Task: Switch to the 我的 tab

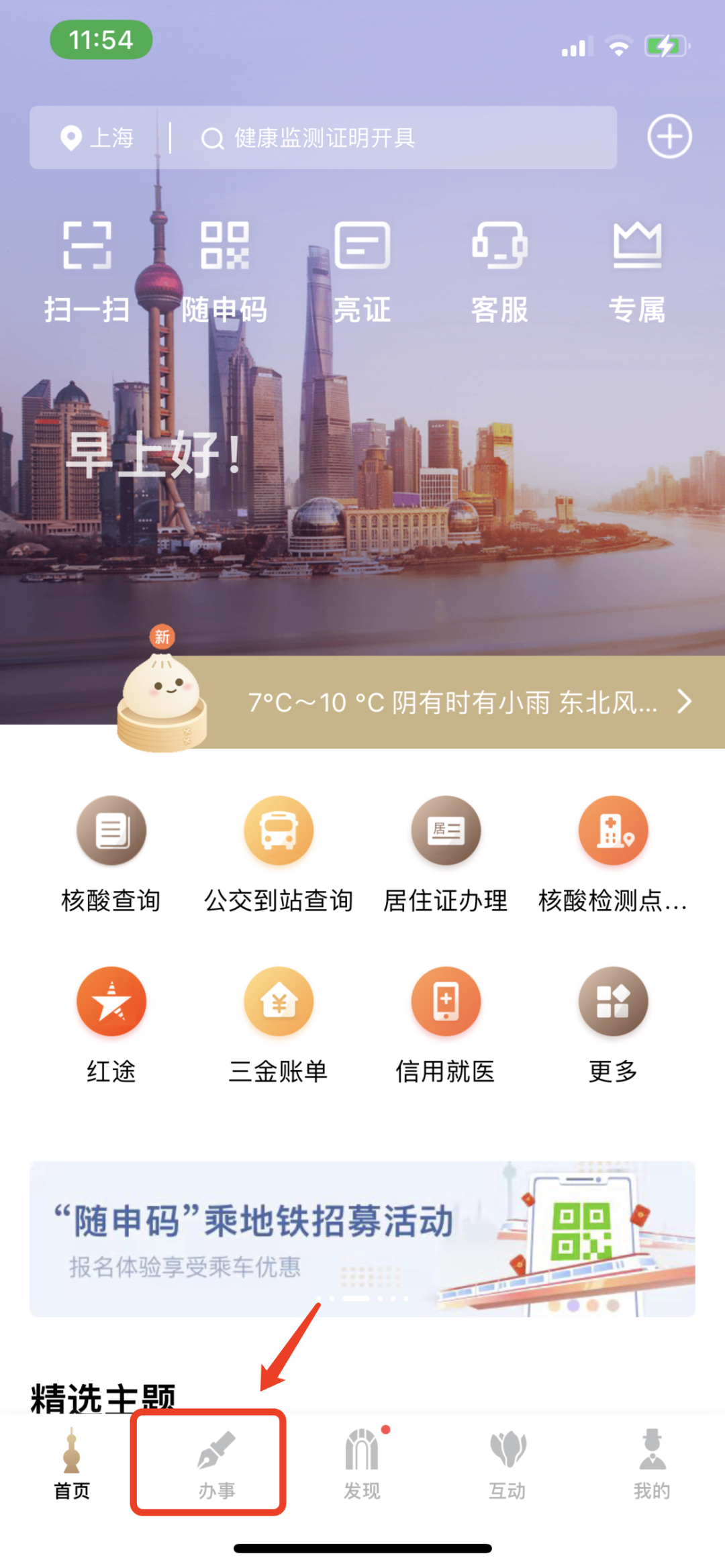Action: pyautogui.click(x=652, y=1464)
